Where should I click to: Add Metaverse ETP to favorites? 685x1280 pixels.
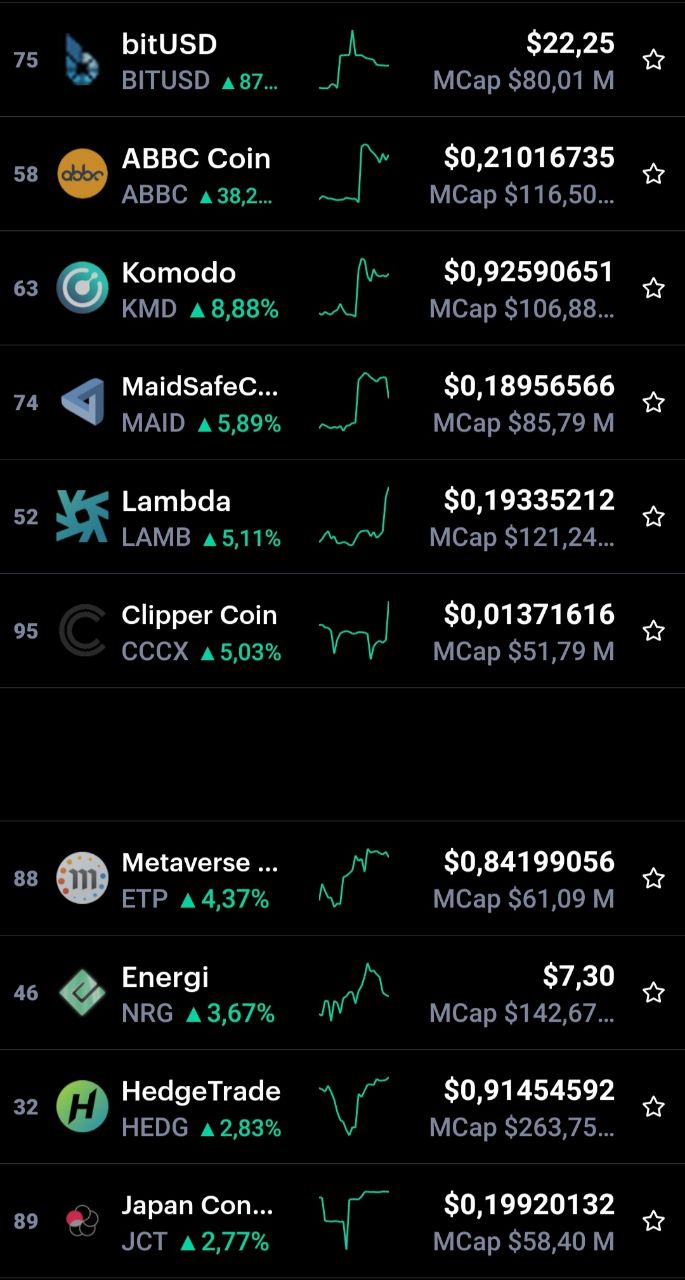pos(654,878)
